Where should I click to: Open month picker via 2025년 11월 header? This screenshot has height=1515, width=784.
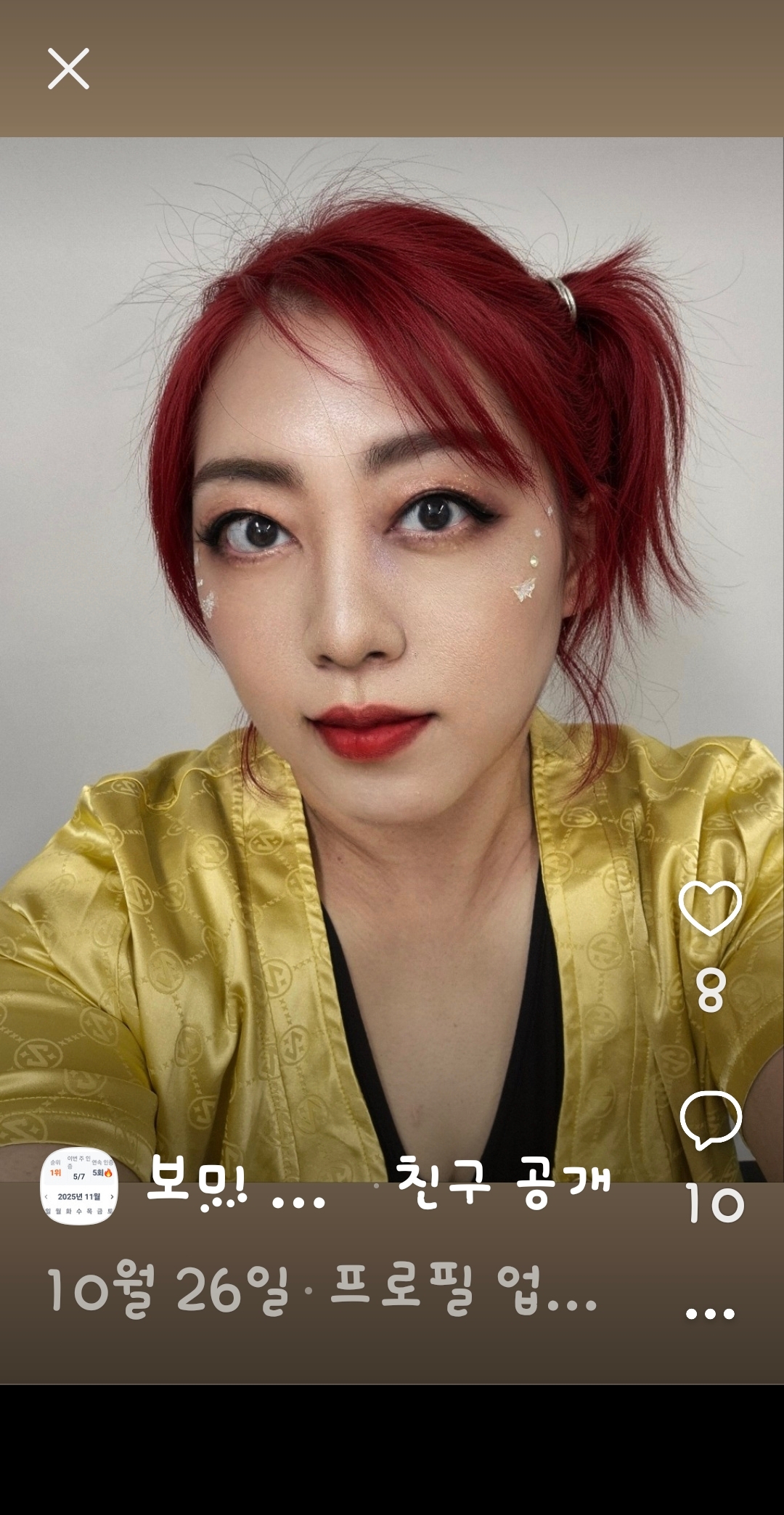pyautogui.click(x=80, y=1196)
